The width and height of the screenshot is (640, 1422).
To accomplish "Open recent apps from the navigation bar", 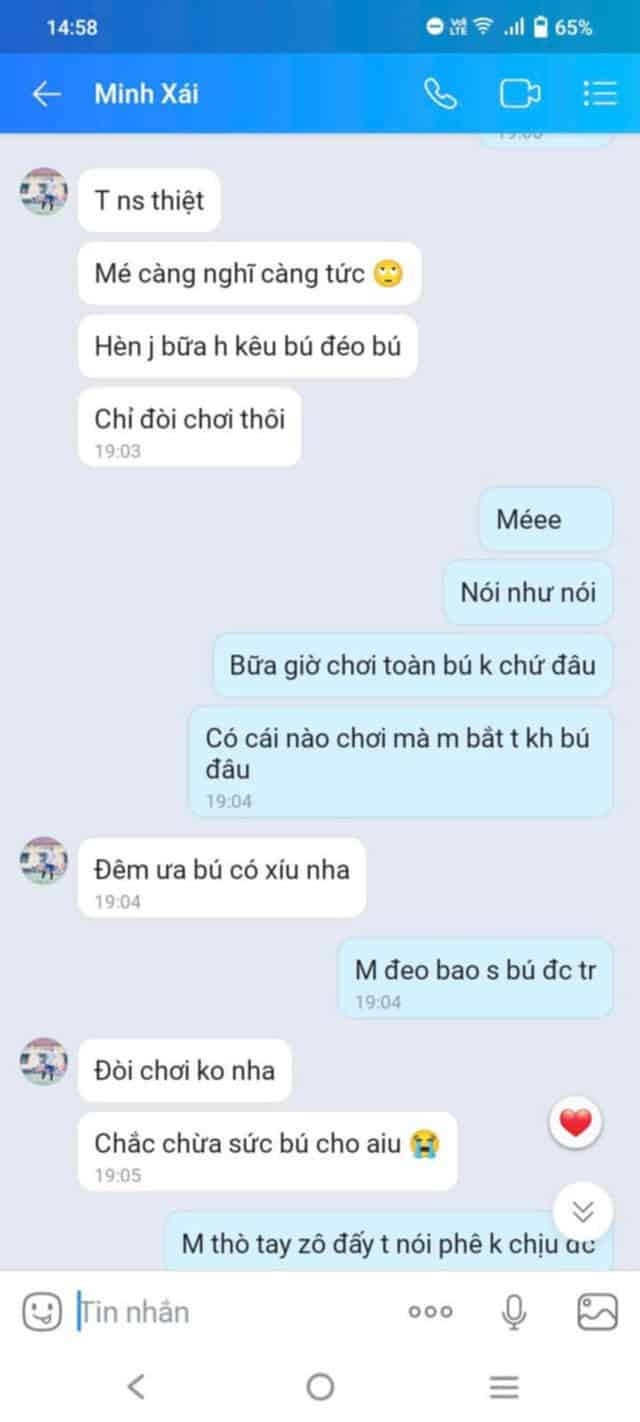I will tap(504, 1386).
